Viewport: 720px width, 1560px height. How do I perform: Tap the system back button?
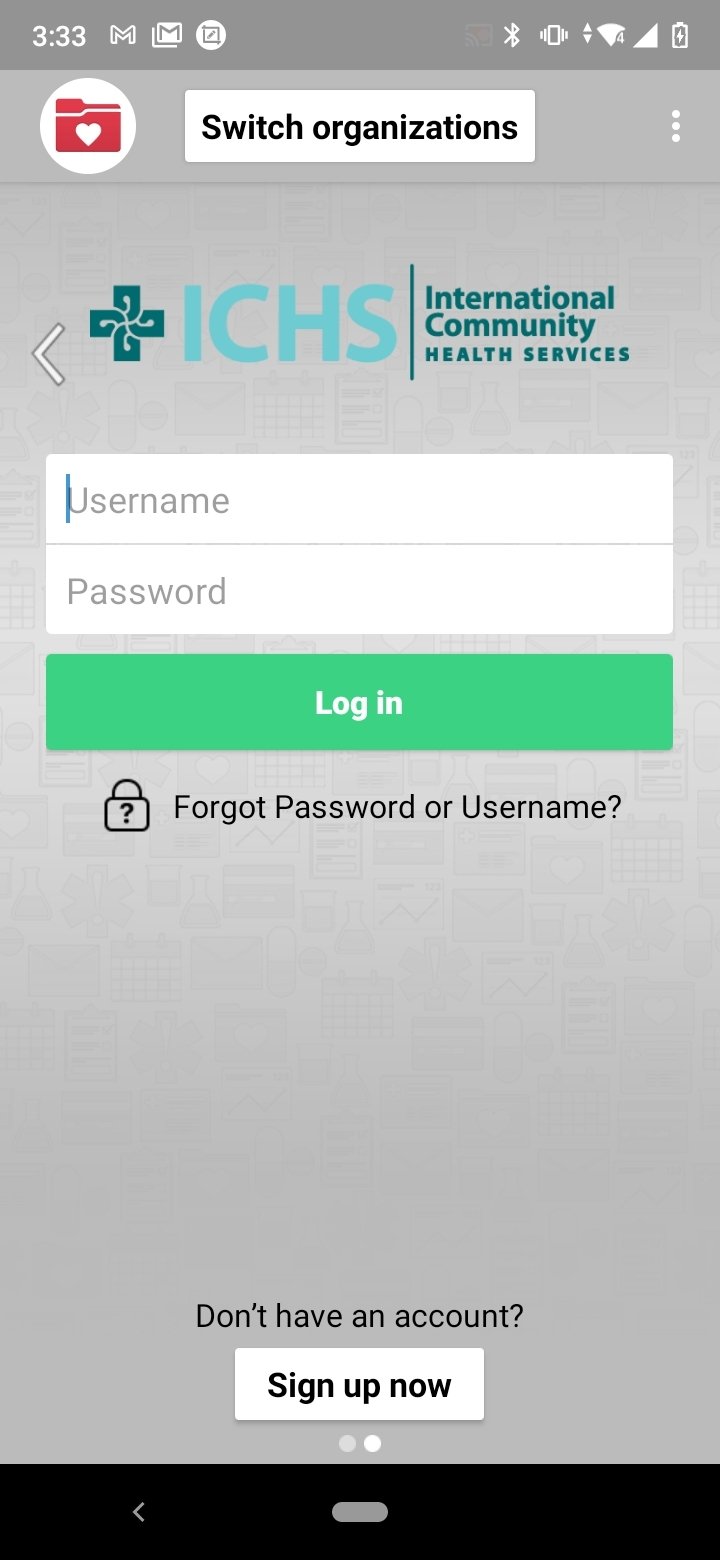139,1512
